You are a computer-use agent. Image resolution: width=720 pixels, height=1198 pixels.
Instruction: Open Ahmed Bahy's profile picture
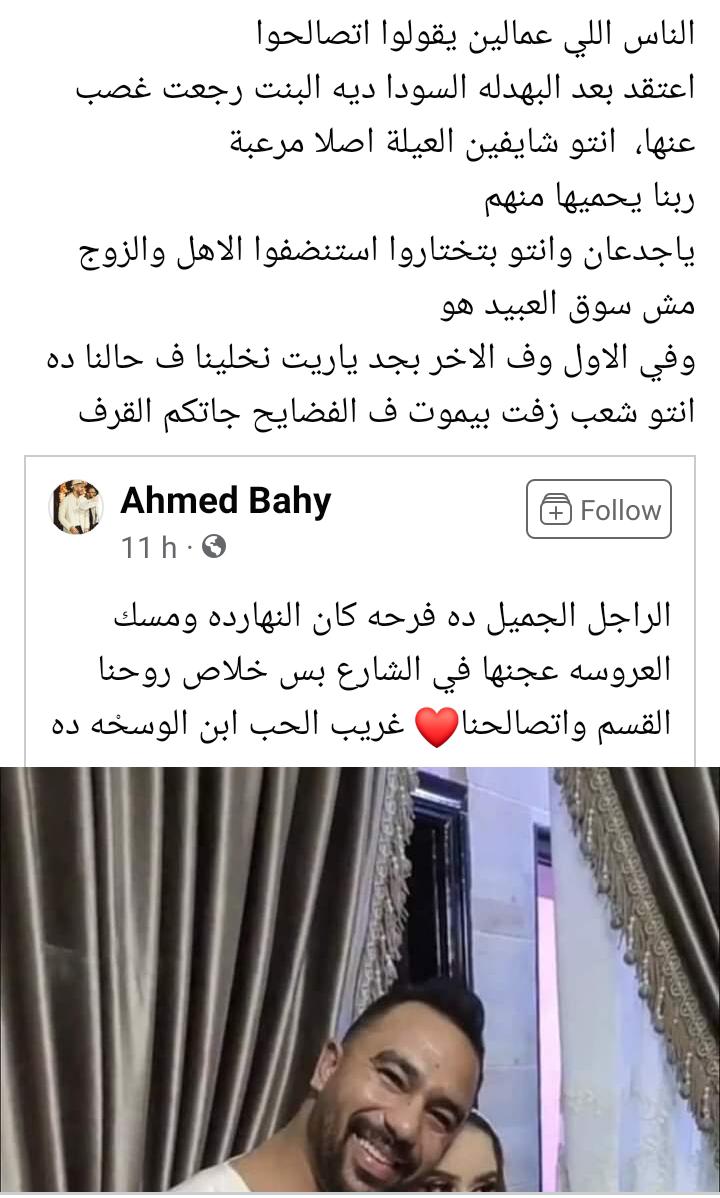coord(76,507)
